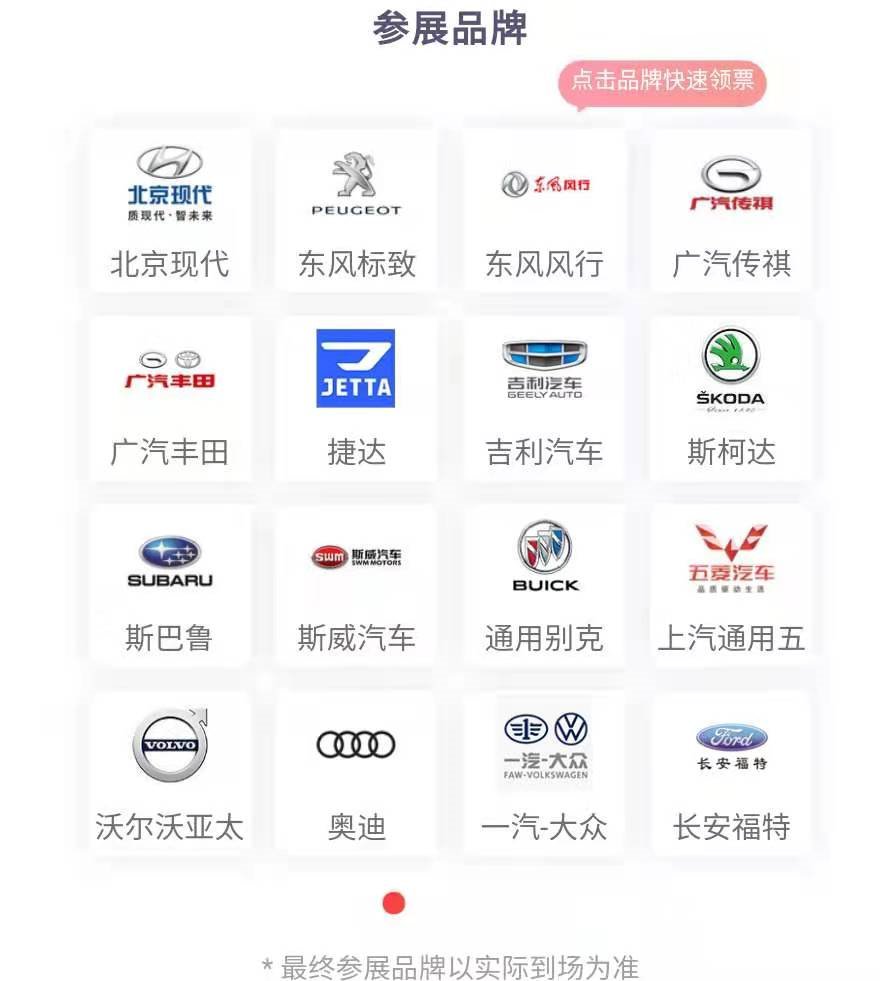Get tickets via the 吉利汽车 tile
880x981 pixels.
coord(544,398)
